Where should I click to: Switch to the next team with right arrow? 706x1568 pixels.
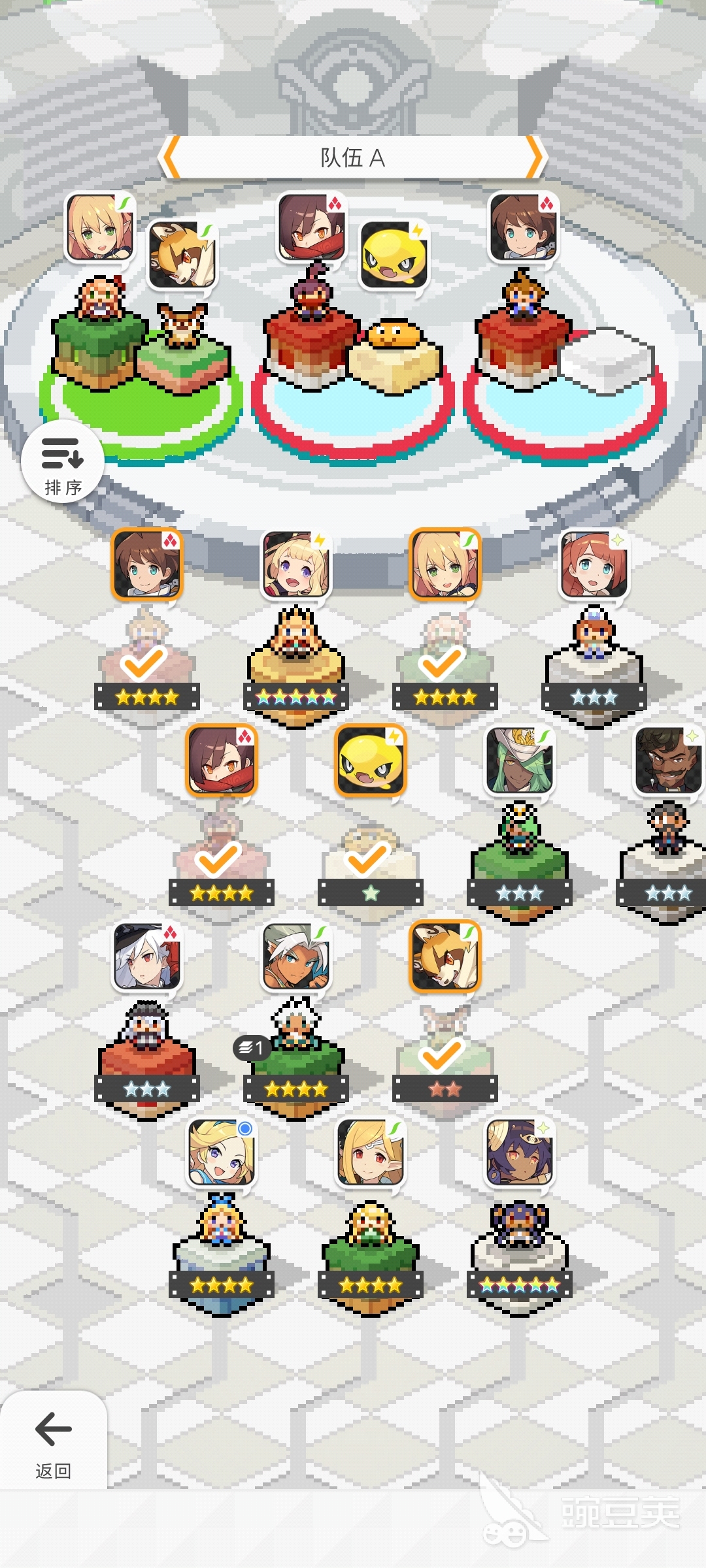(x=535, y=157)
